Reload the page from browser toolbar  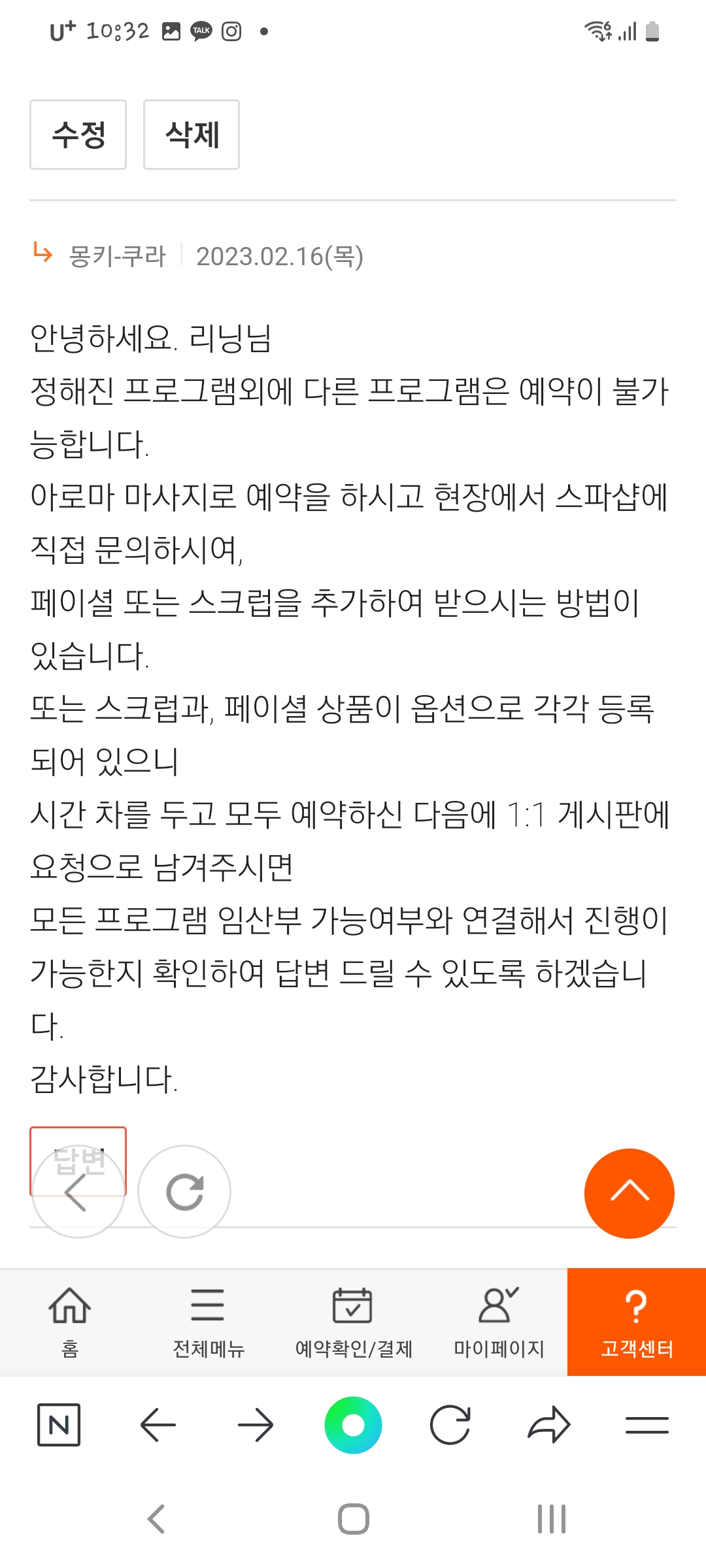point(450,1424)
